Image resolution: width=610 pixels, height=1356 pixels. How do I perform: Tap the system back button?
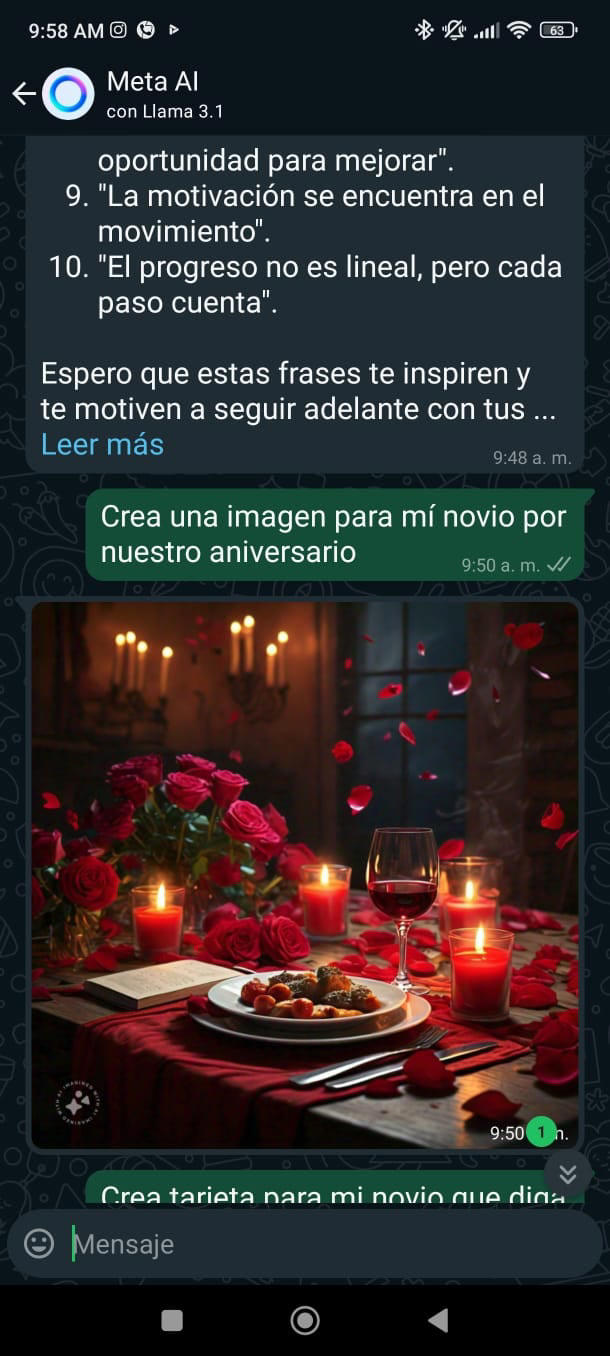[438, 1320]
